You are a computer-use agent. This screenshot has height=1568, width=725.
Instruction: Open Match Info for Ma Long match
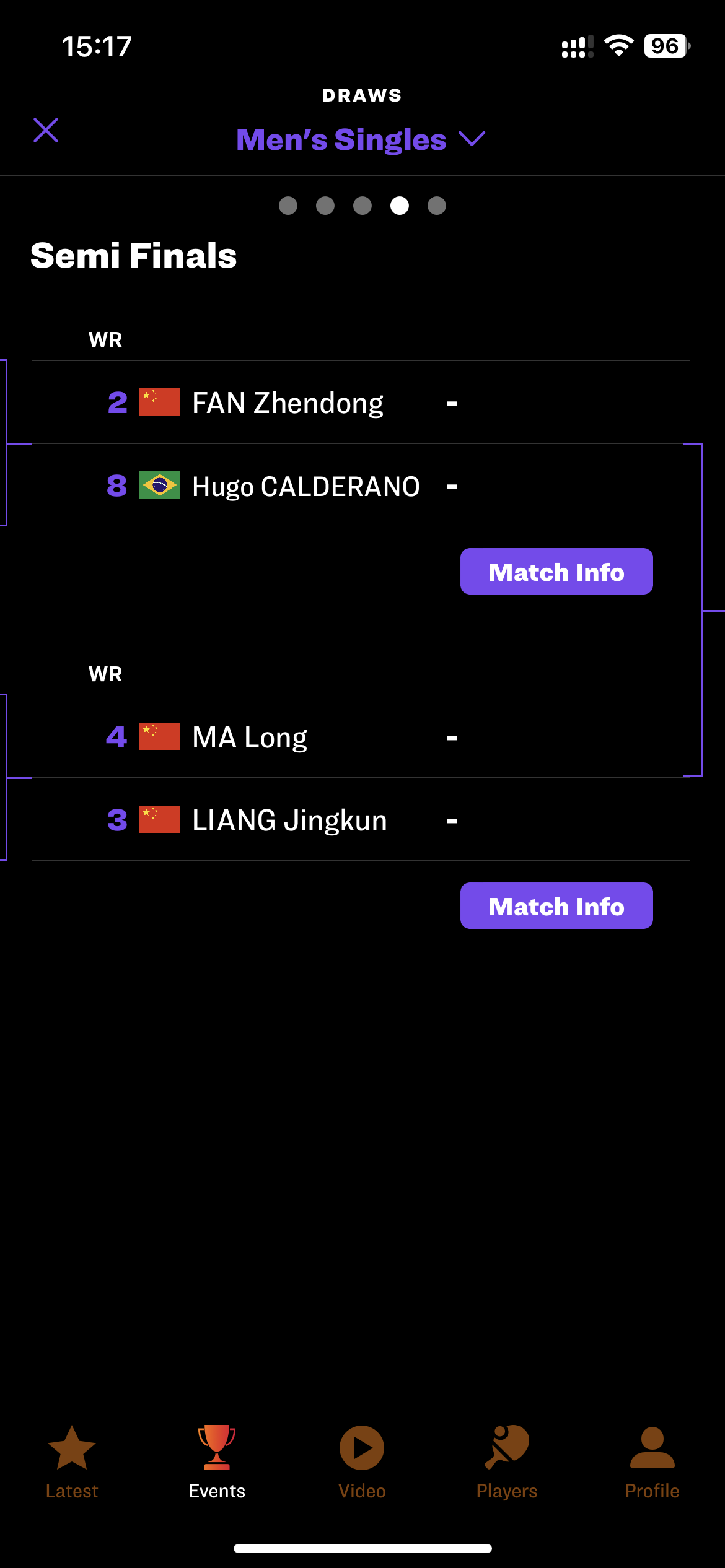point(556,905)
